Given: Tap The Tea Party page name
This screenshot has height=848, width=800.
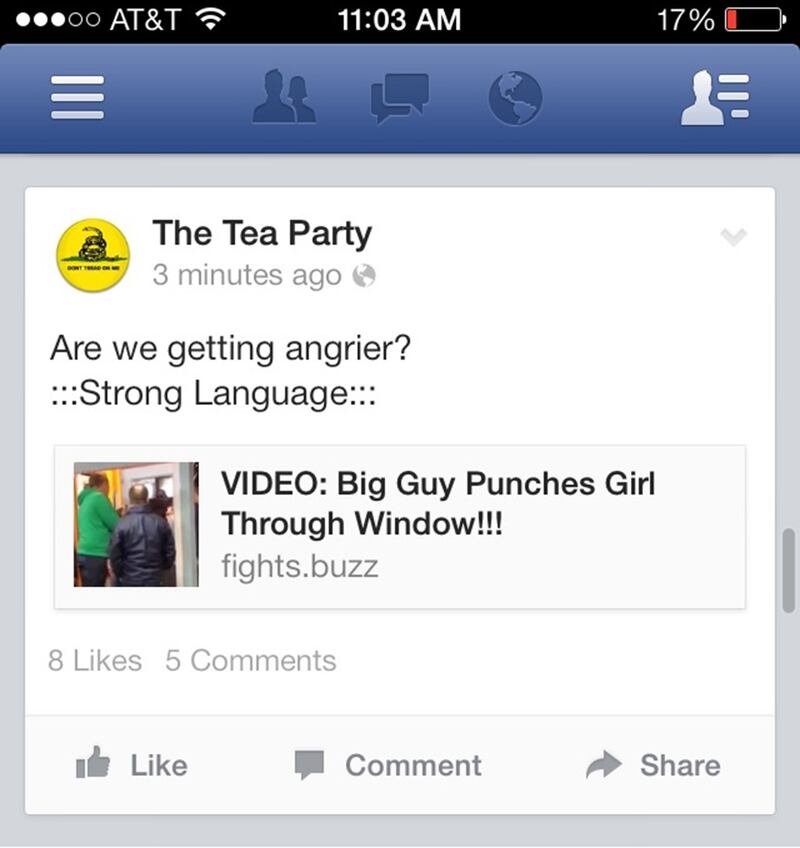Looking at the screenshot, I should [262, 234].
